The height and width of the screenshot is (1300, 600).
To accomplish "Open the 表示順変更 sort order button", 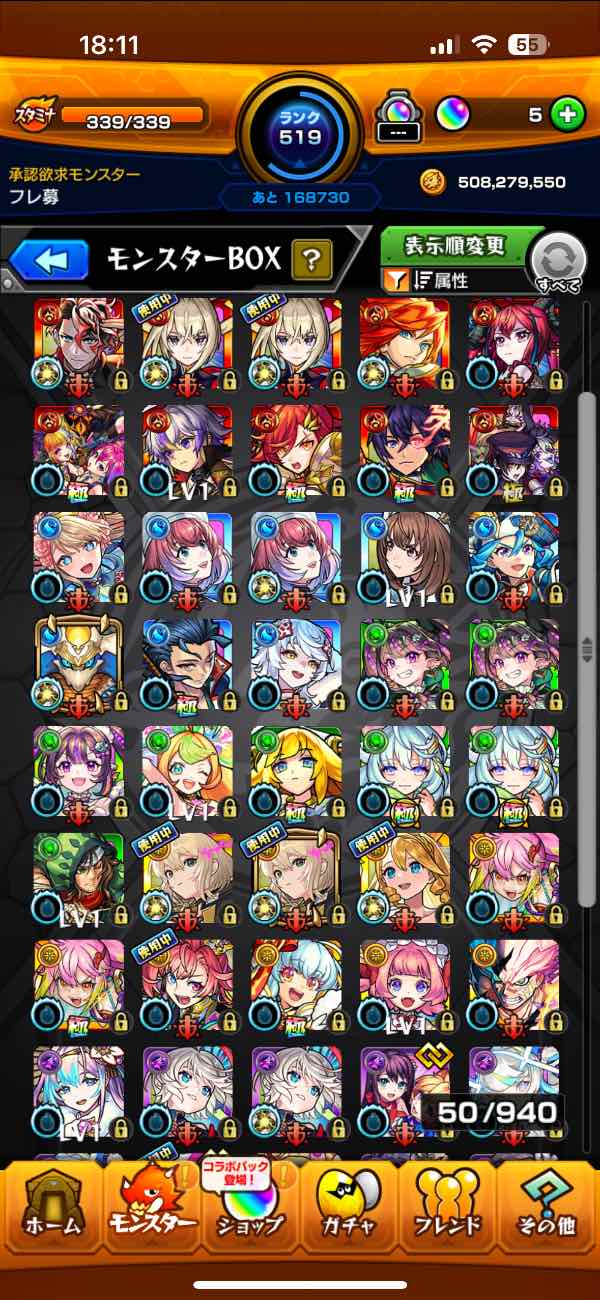I will pyautogui.click(x=455, y=246).
